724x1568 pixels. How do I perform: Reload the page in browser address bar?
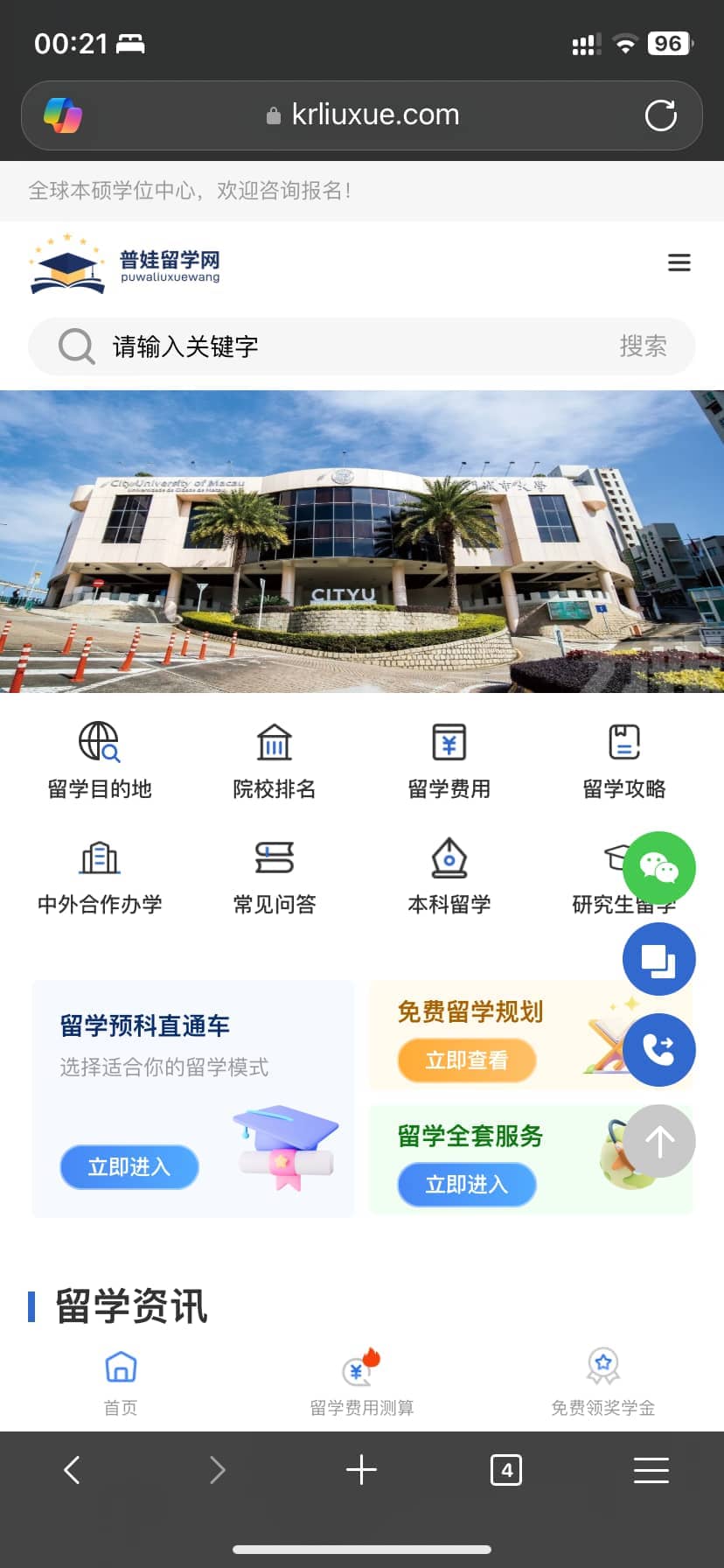(x=660, y=115)
